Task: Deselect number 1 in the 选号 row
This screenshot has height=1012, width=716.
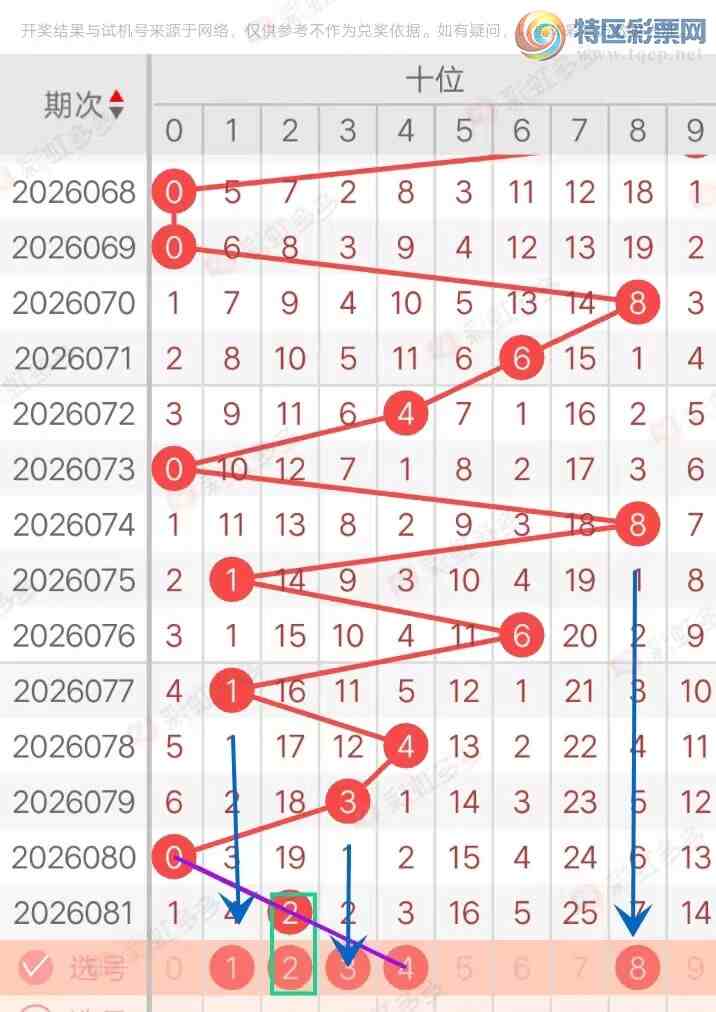Action: point(232,968)
